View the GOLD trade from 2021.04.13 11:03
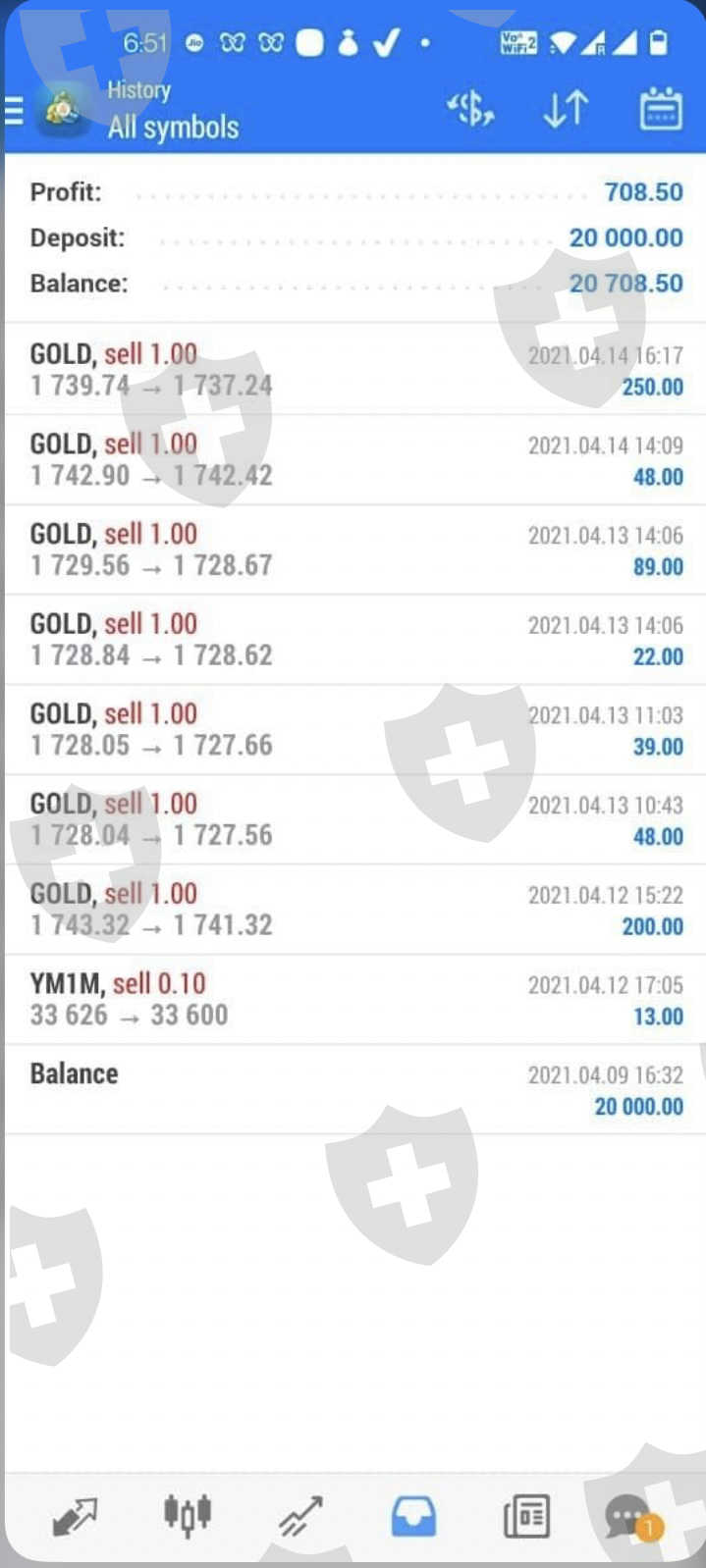The width and height of the screenshot is (706, 1568). (x=353, y=730)
